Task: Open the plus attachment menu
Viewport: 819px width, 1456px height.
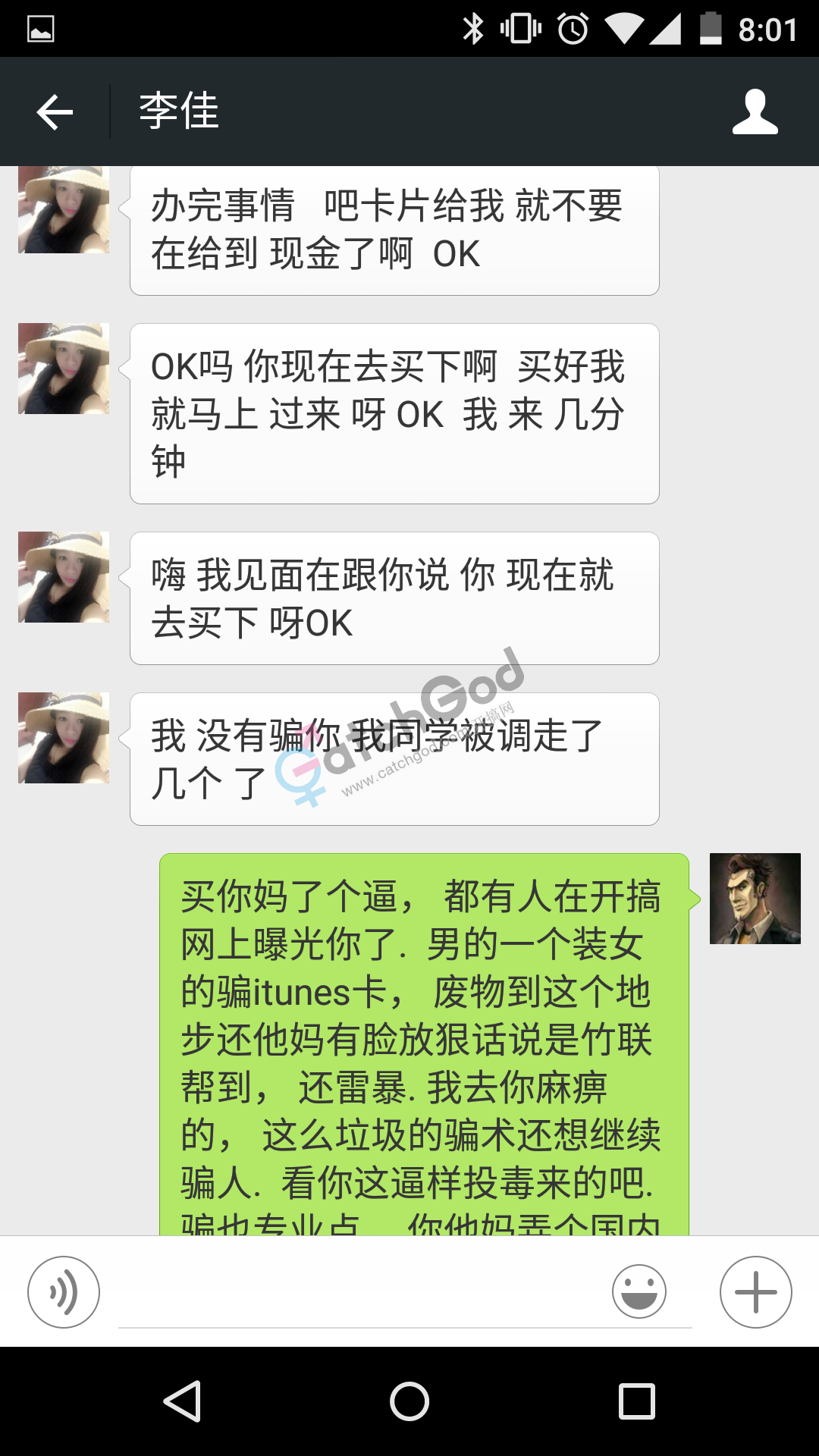Action: 755,1292
